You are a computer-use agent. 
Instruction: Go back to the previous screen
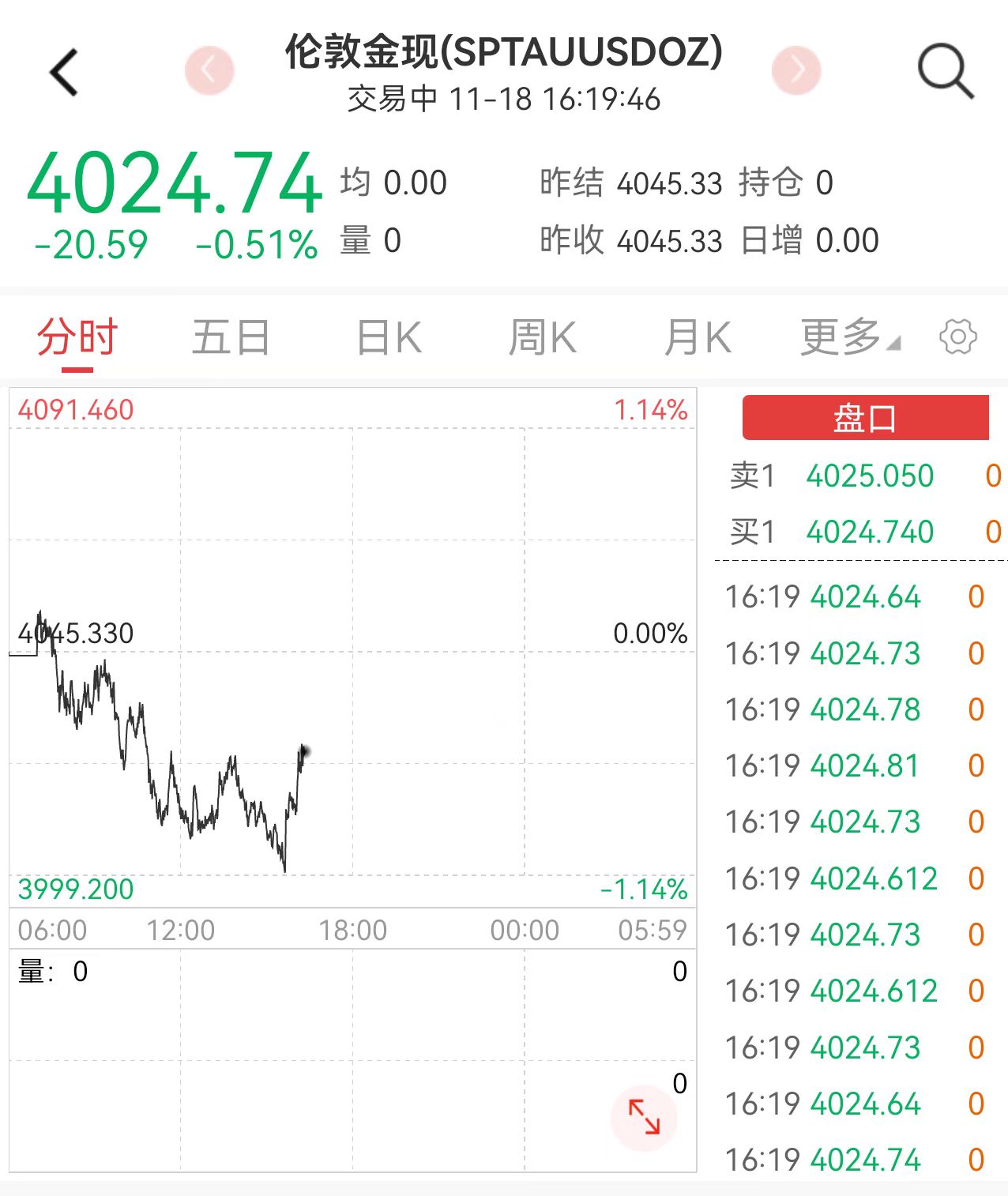pos(65,73)
